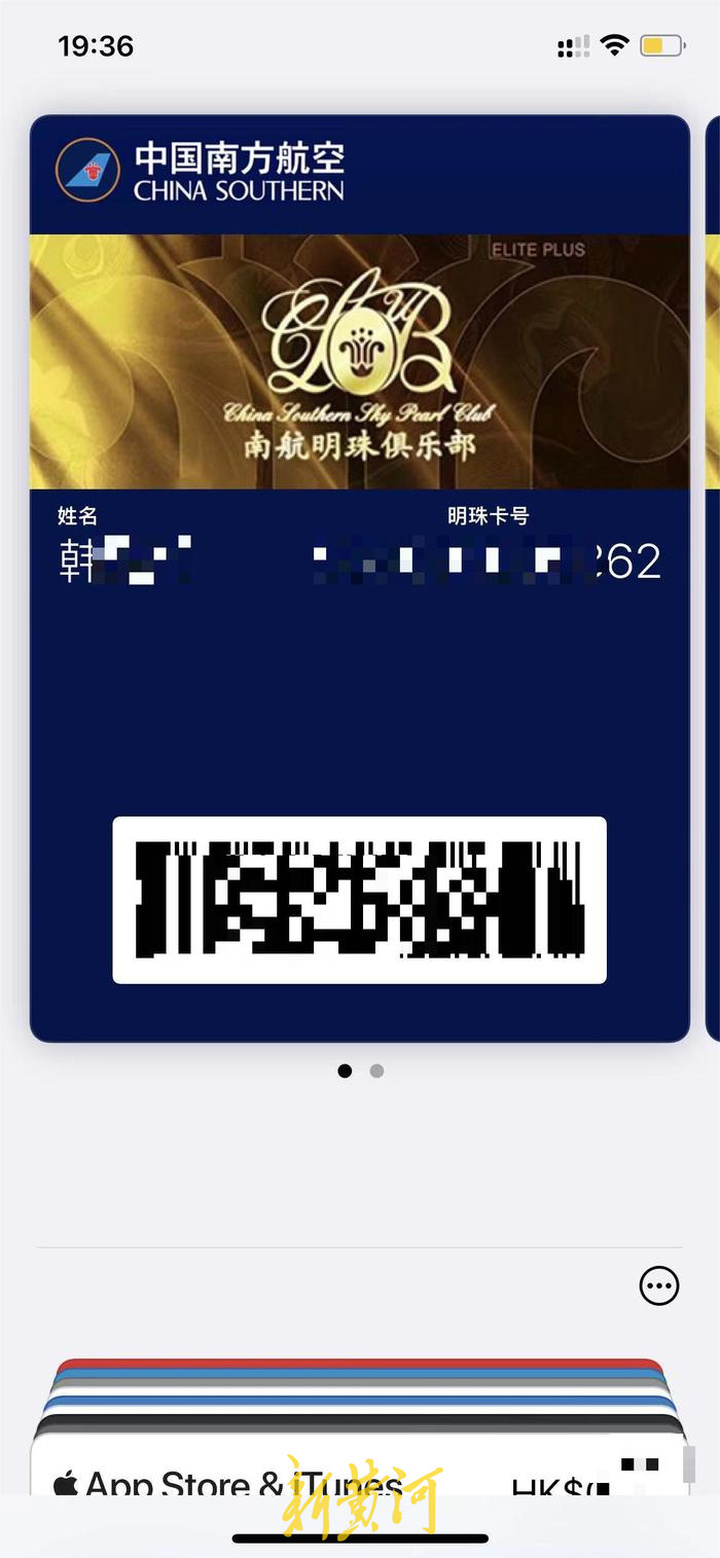720x1558 pixels.
Task: Select the first page indicator dot
Action: coord(344,1070)
